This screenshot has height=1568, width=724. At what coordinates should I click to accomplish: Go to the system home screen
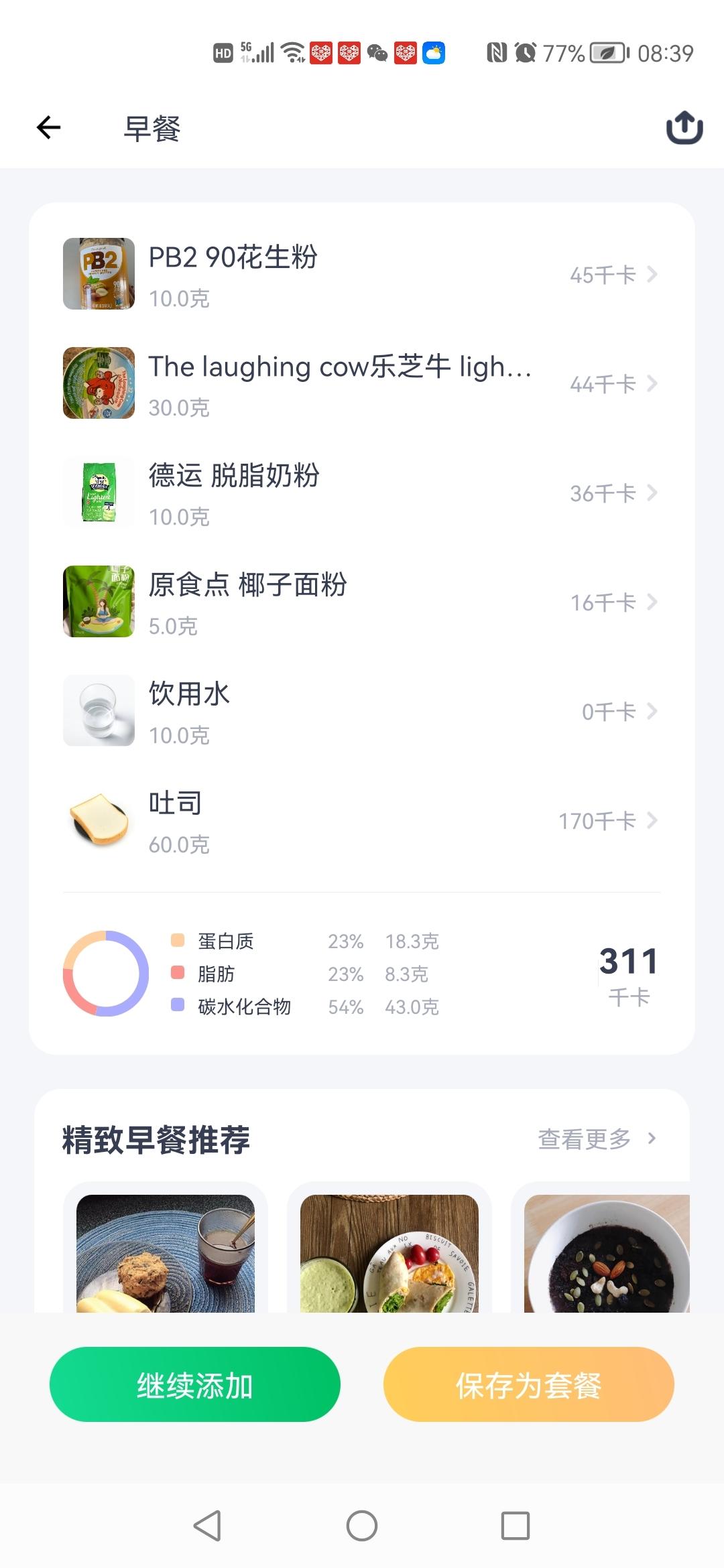click(x=362, y=1526)
